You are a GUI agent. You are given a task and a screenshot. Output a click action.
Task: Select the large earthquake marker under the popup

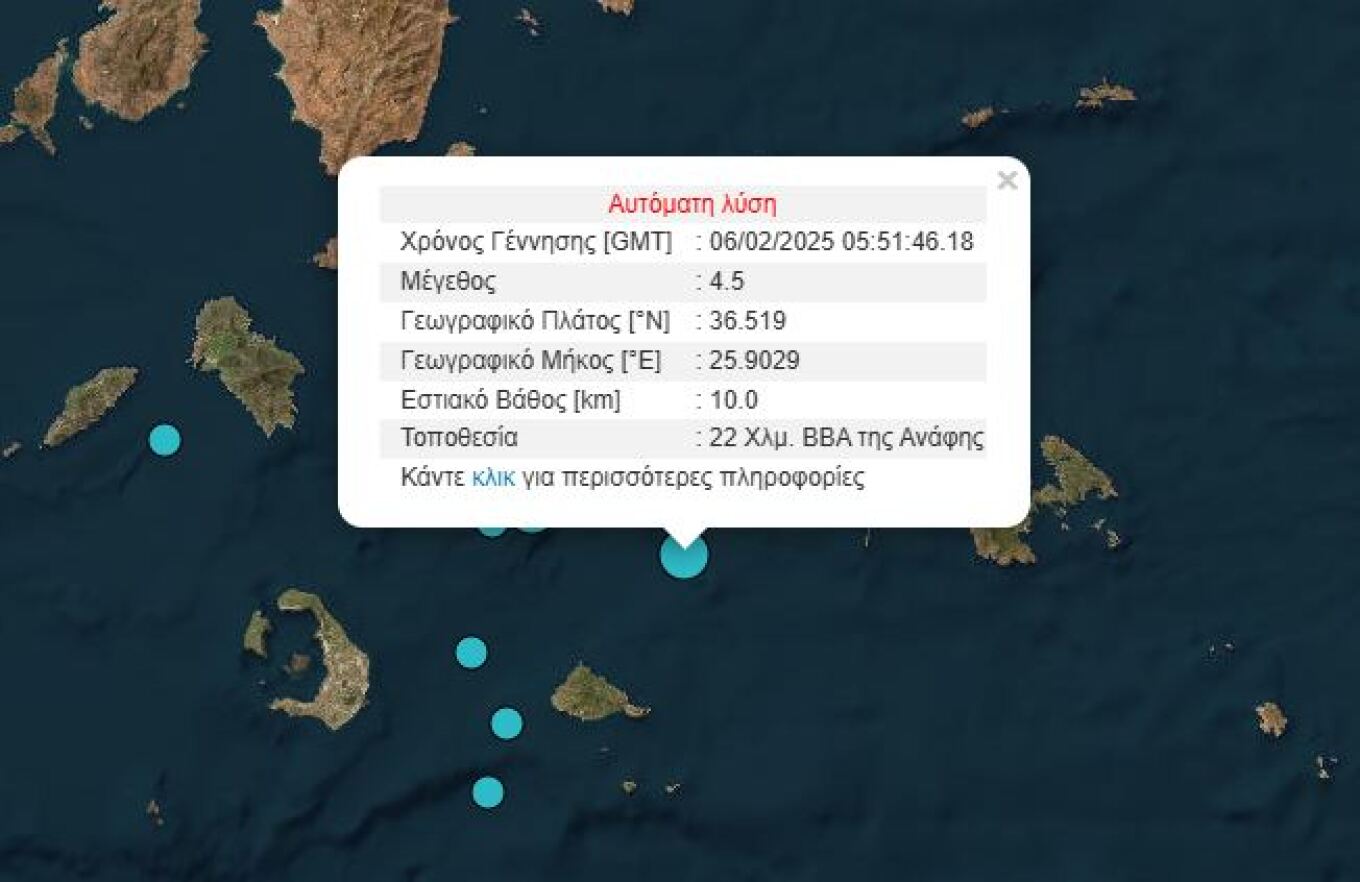click(x=684, y=557)
